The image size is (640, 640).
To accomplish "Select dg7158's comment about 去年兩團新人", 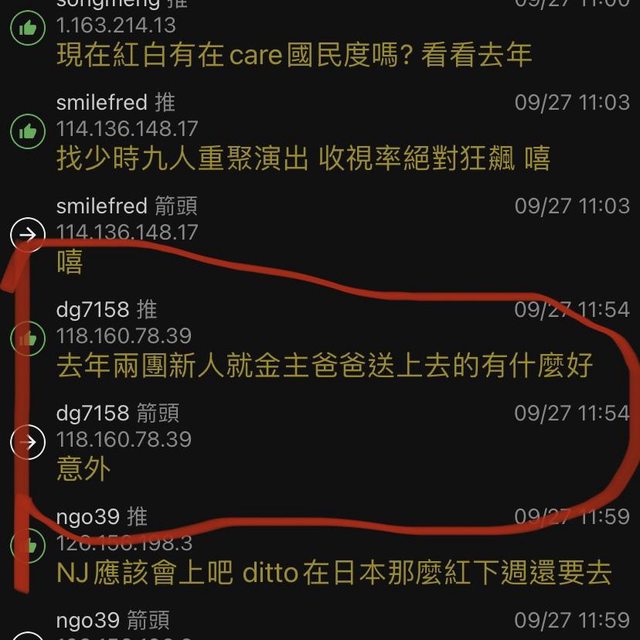I will (325, 365).
